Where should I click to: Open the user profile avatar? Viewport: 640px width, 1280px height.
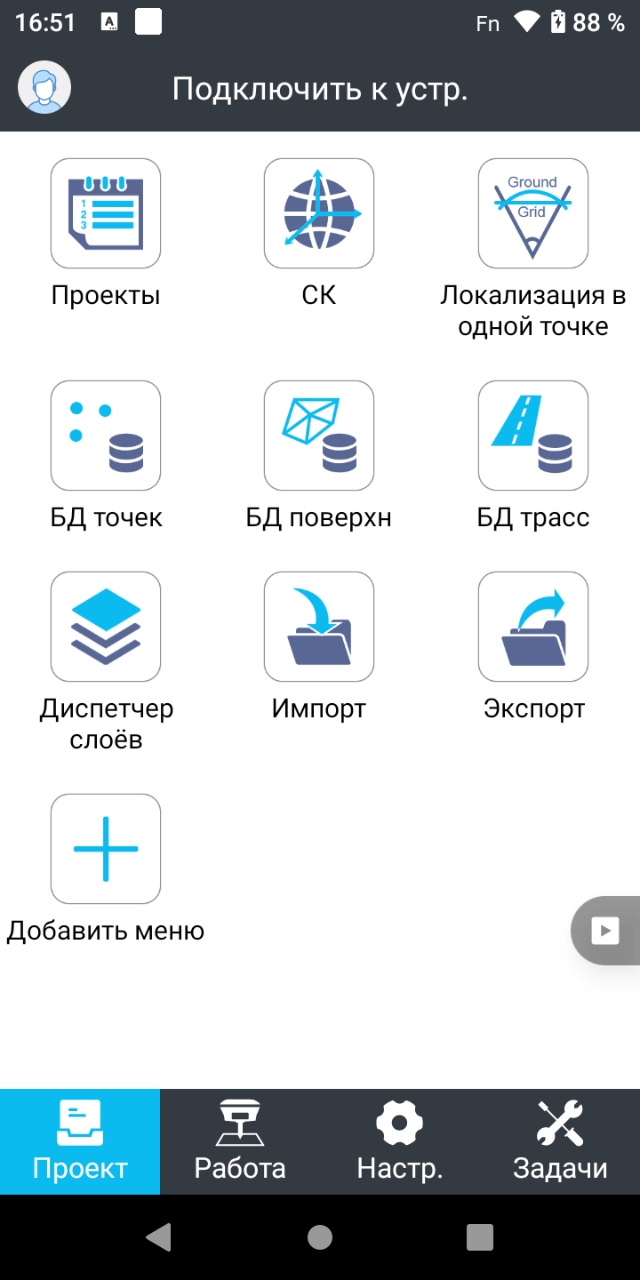tap(44, 88)
